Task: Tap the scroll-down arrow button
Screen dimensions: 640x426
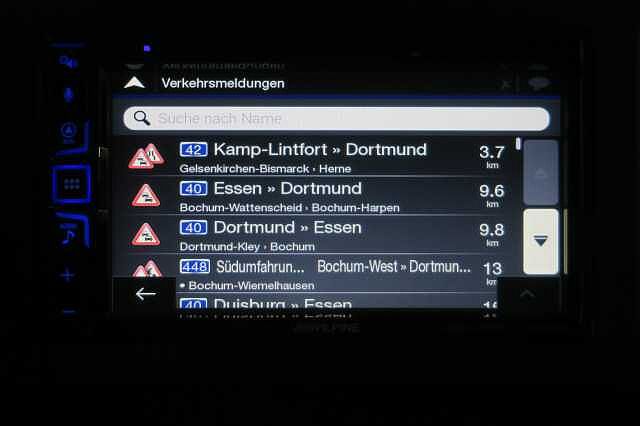Action: 541,242
